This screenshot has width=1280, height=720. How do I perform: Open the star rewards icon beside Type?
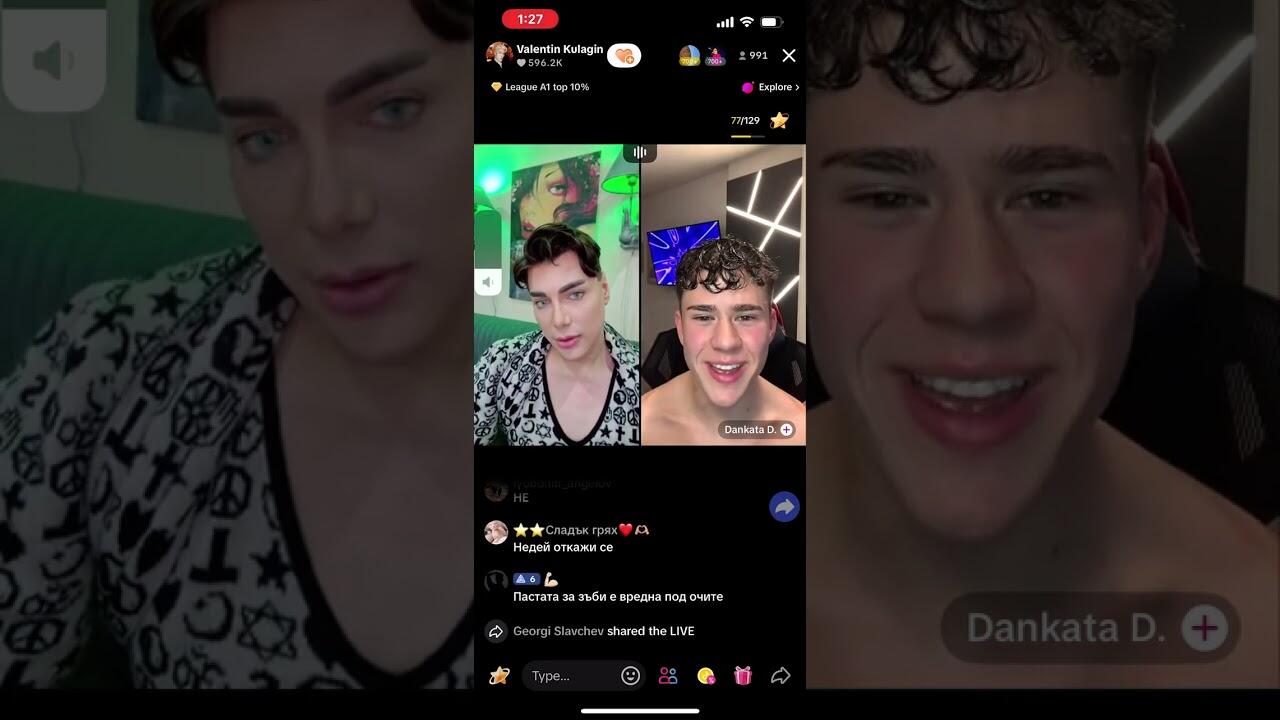pyautogui.click(x=499, y=676)
